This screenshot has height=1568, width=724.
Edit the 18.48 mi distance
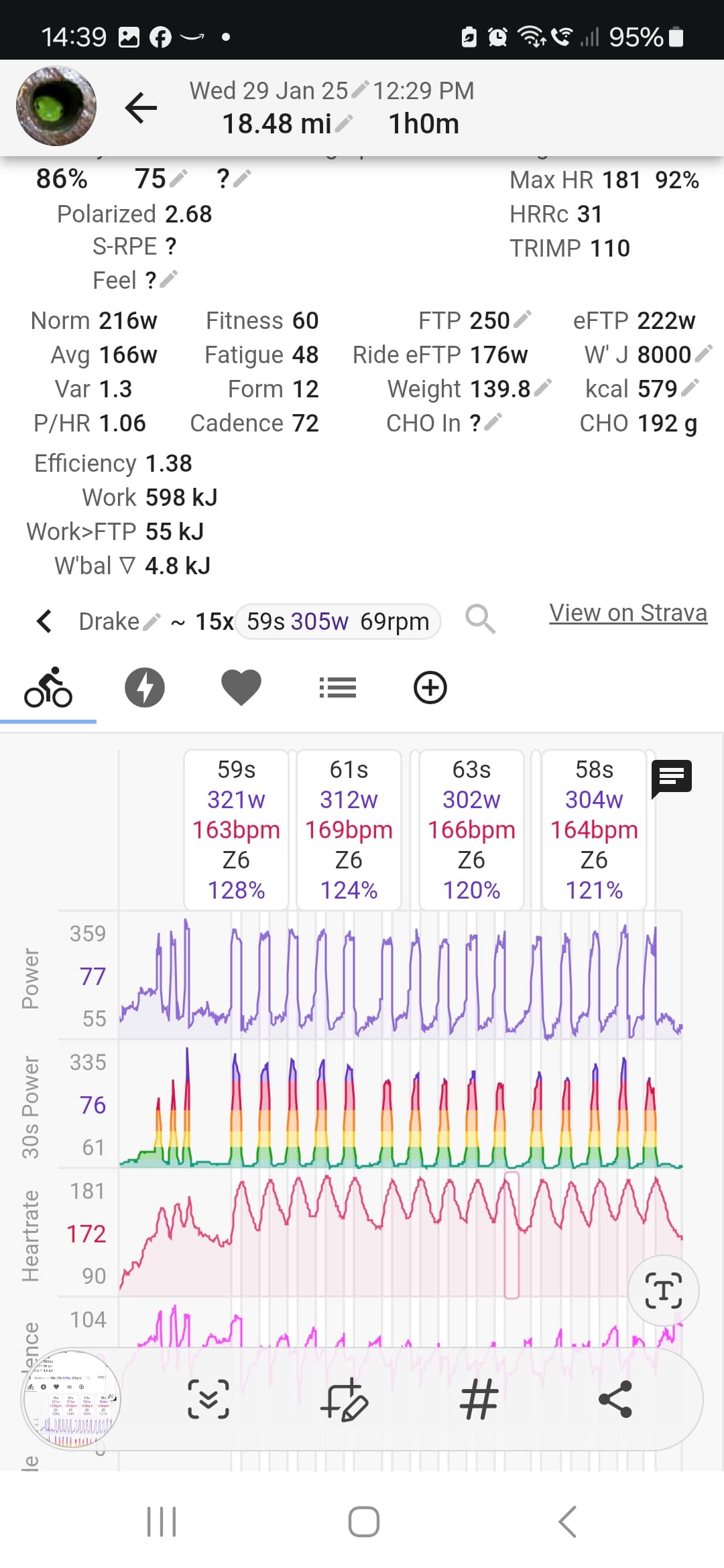tap(344, 123)
